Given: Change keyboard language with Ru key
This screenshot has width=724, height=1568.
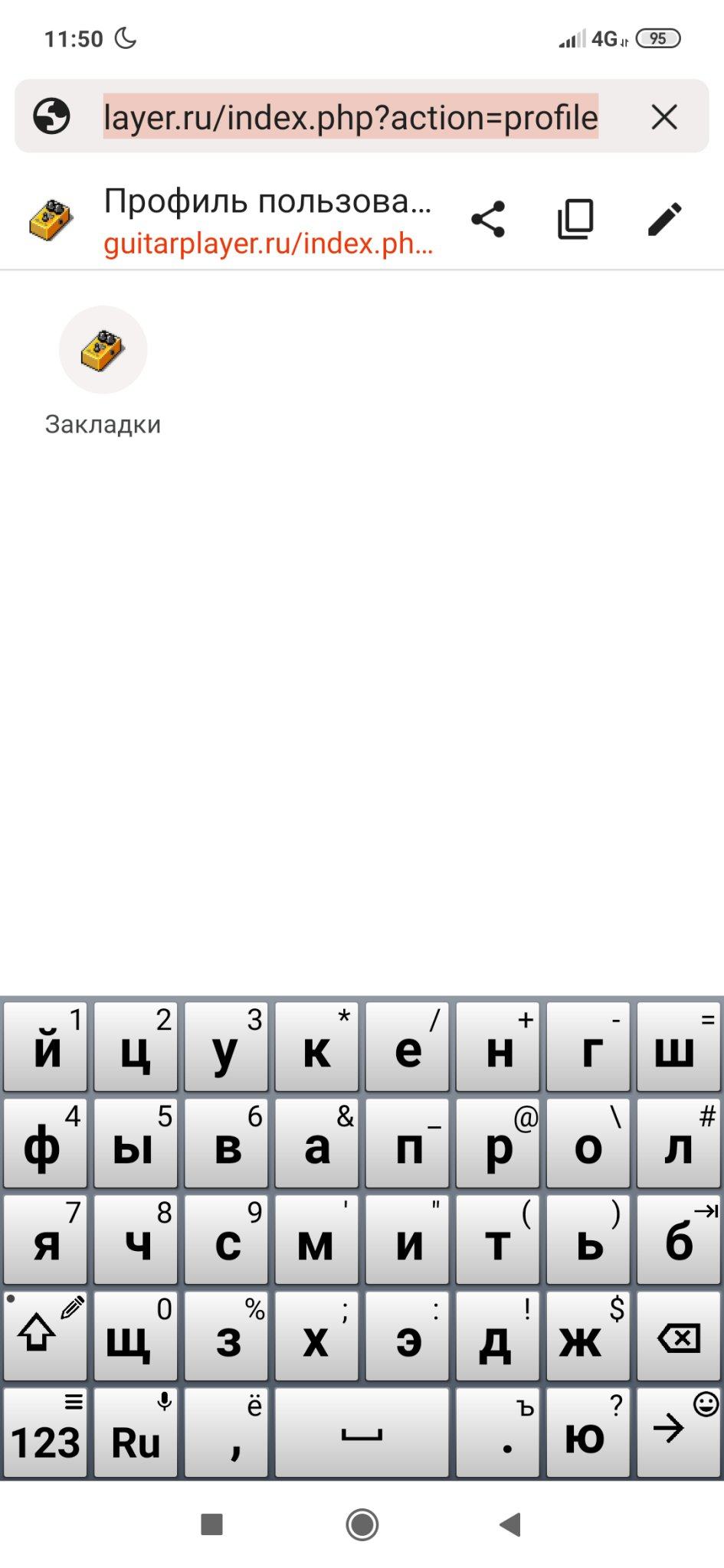Looking at the screenshot, I should coord(136,1434).
